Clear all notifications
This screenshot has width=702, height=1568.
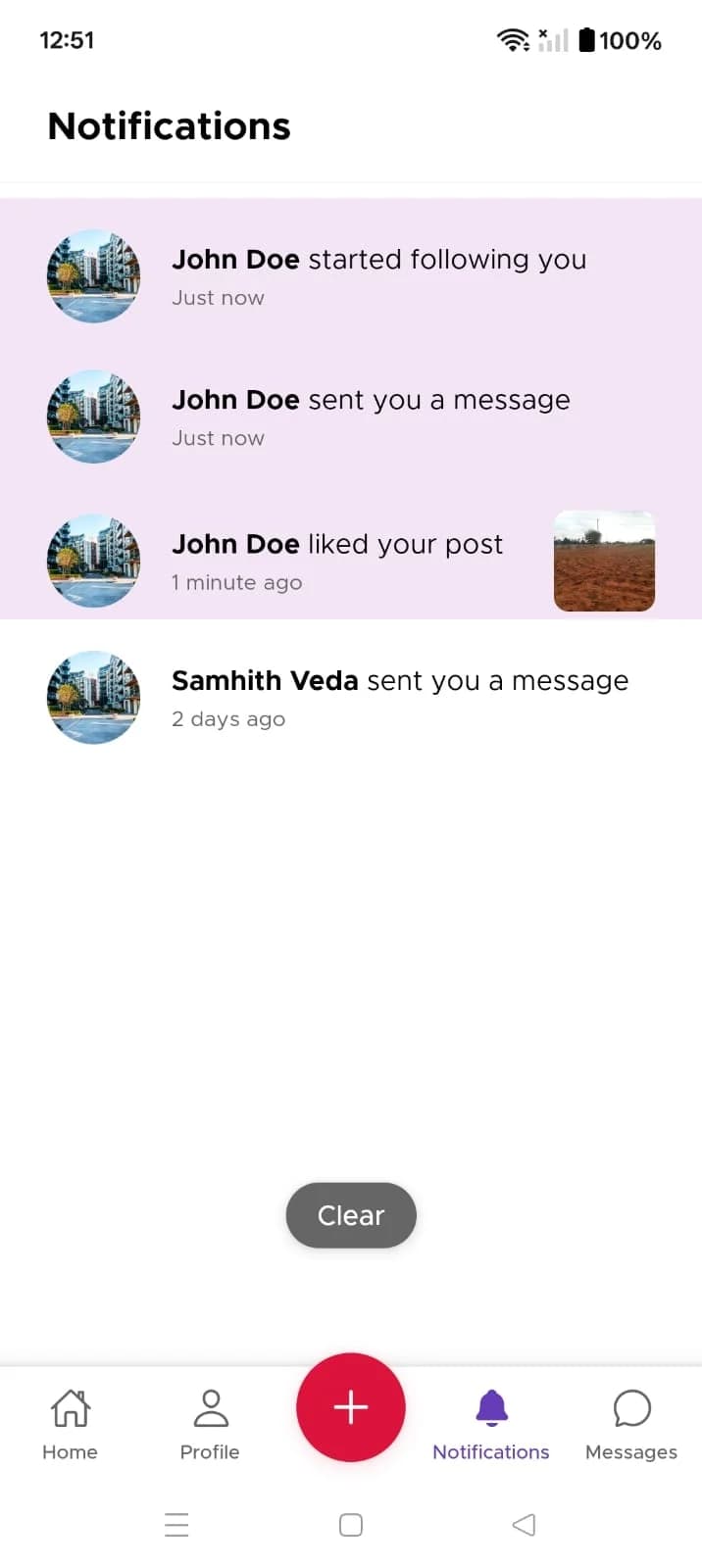tap(351, 1215)
